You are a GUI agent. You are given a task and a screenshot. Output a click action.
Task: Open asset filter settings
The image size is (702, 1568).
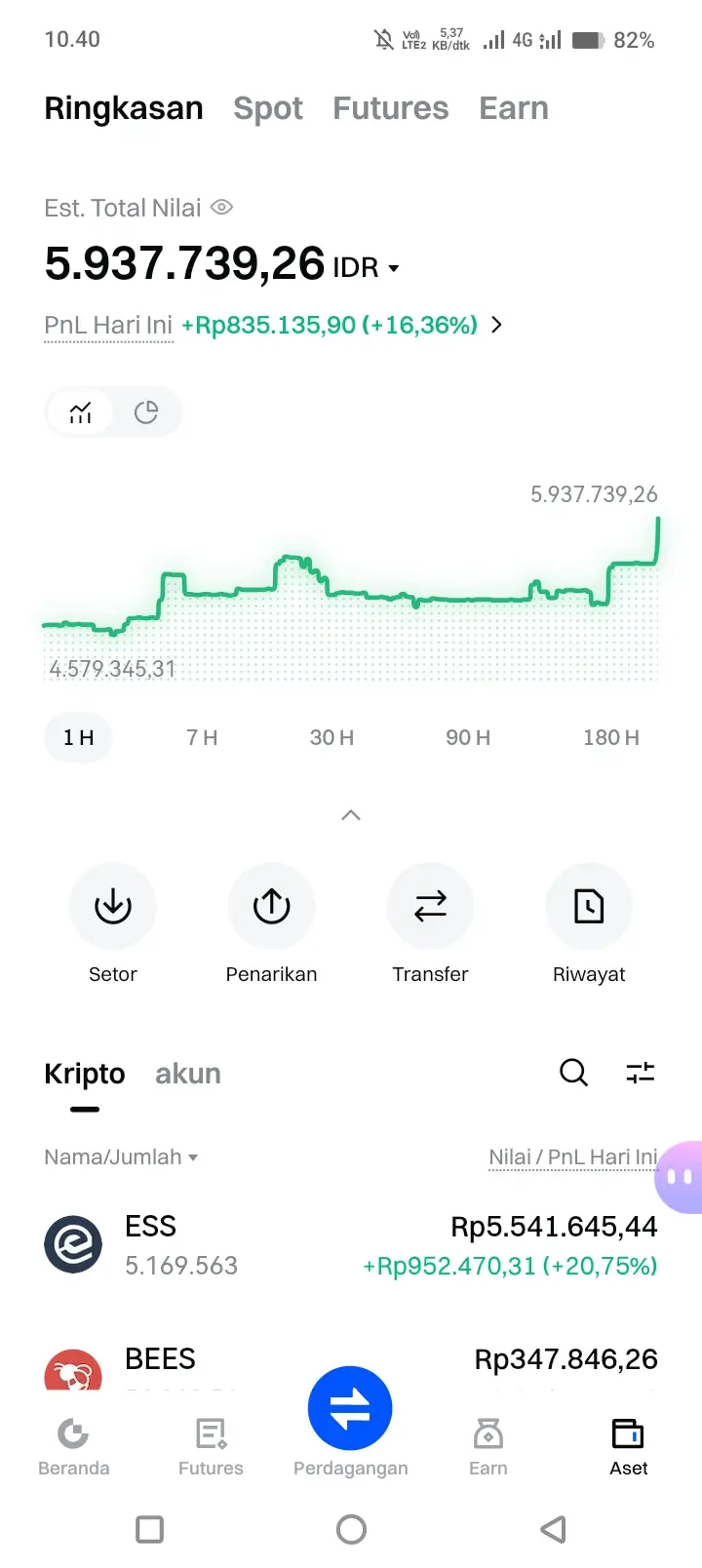point(640,1073)
